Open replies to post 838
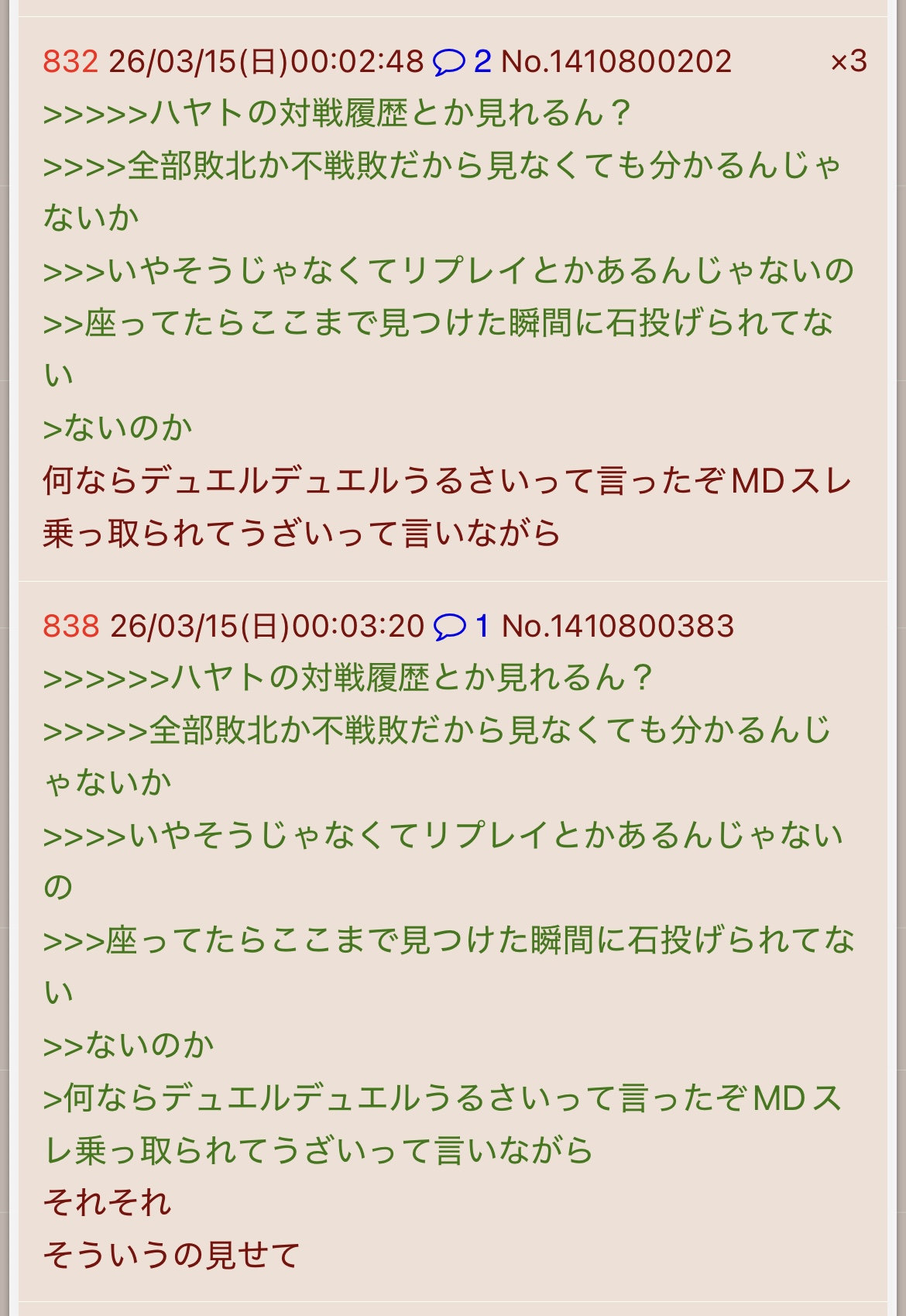906x1316 pixels. 462,626
